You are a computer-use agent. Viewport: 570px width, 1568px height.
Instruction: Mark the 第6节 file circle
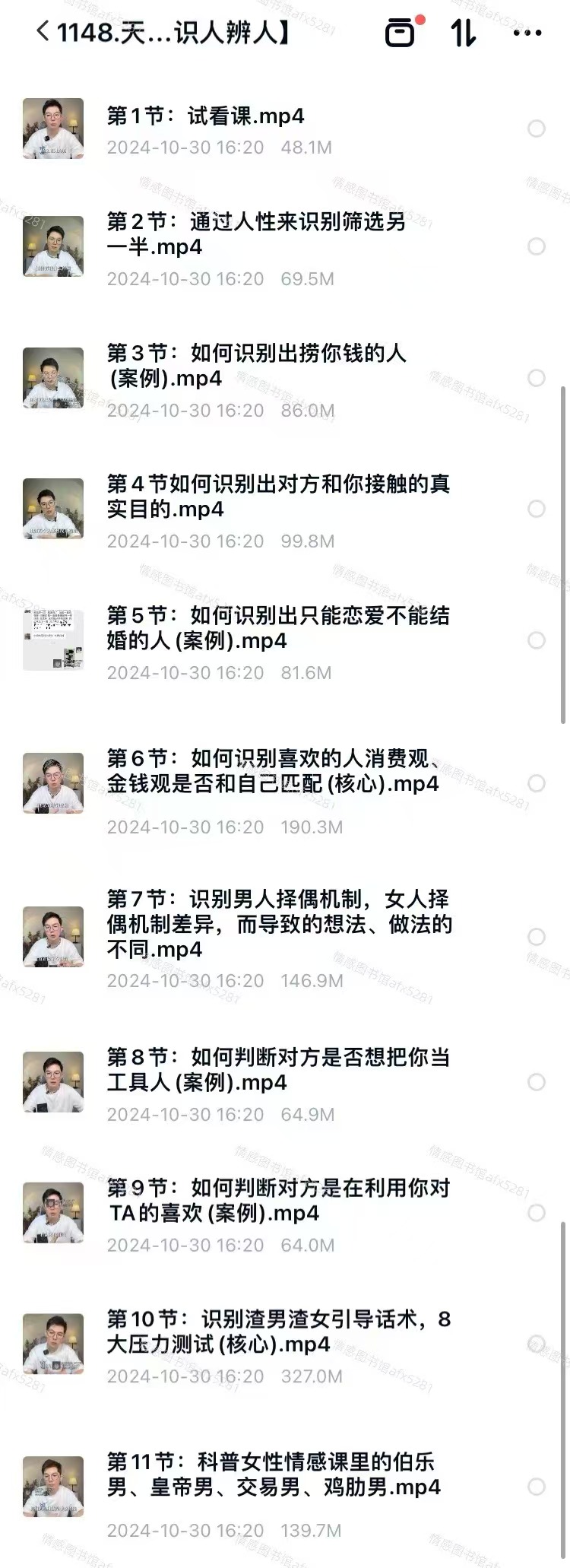click(x=537, y=783)
